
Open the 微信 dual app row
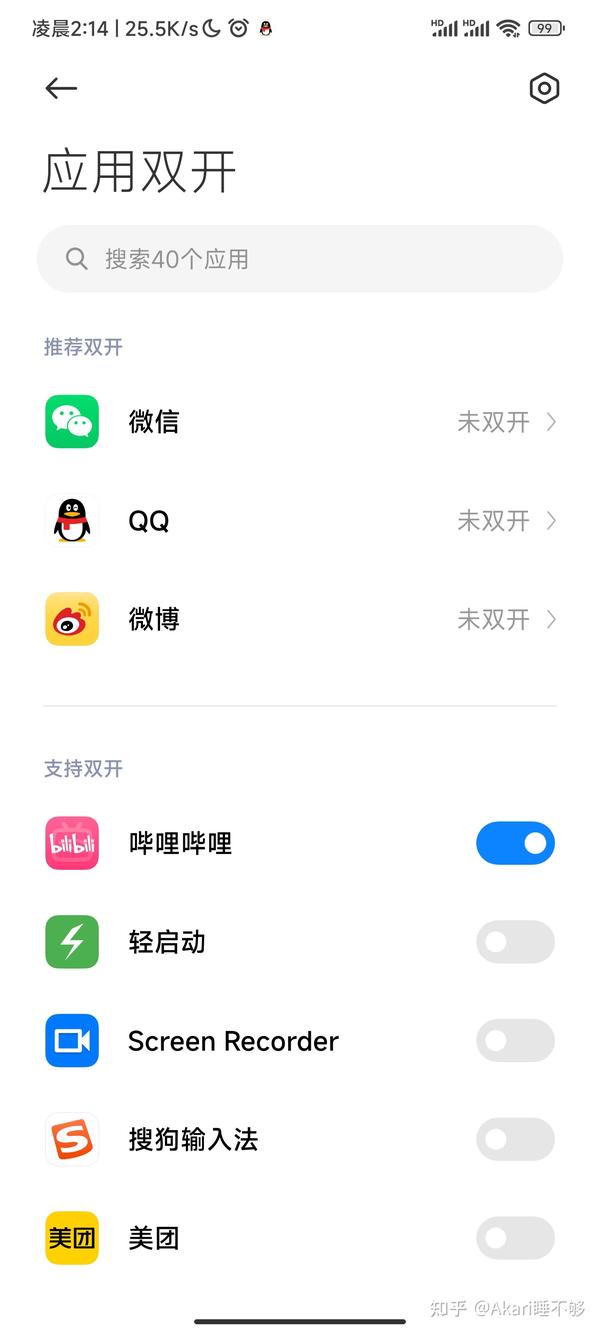pos(300,422)
